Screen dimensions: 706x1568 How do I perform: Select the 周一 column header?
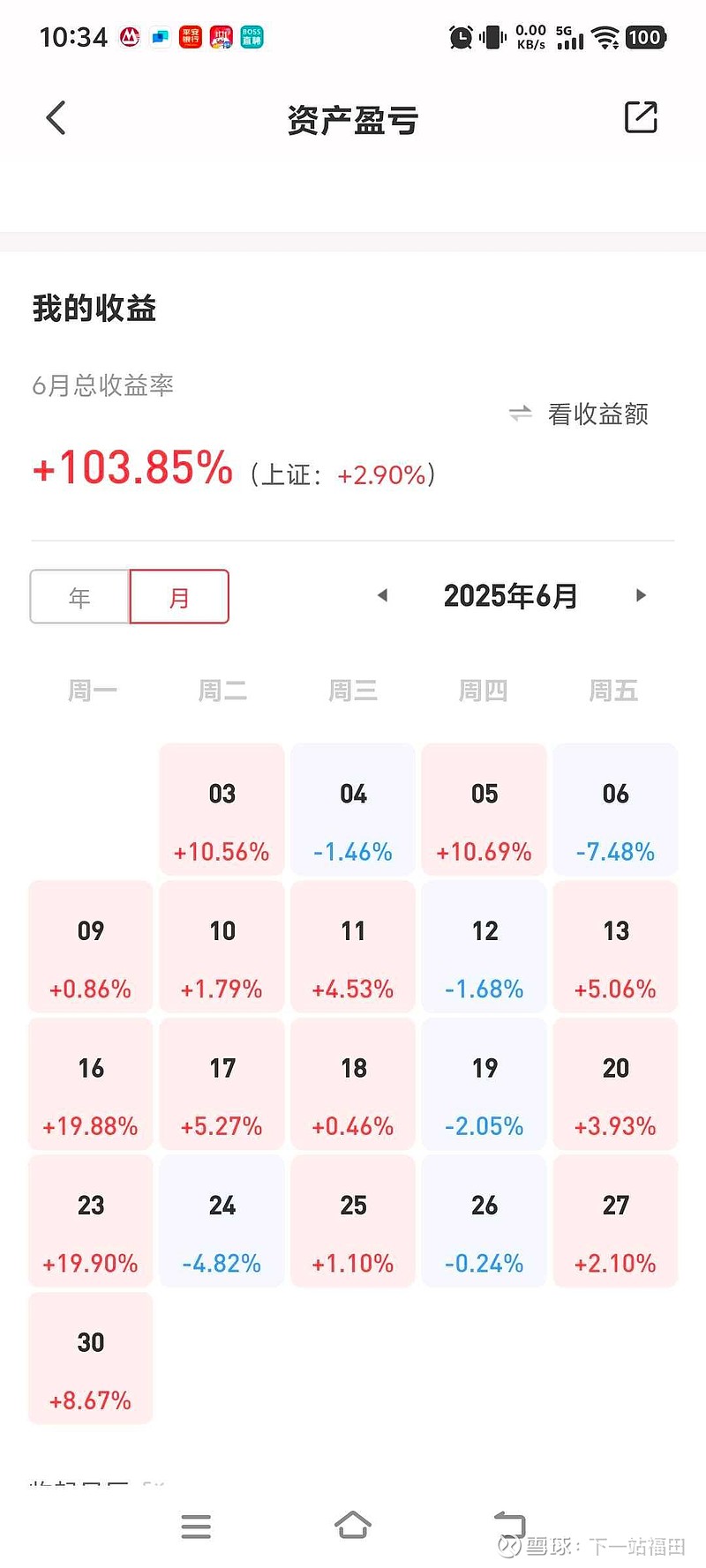[92, 691]
